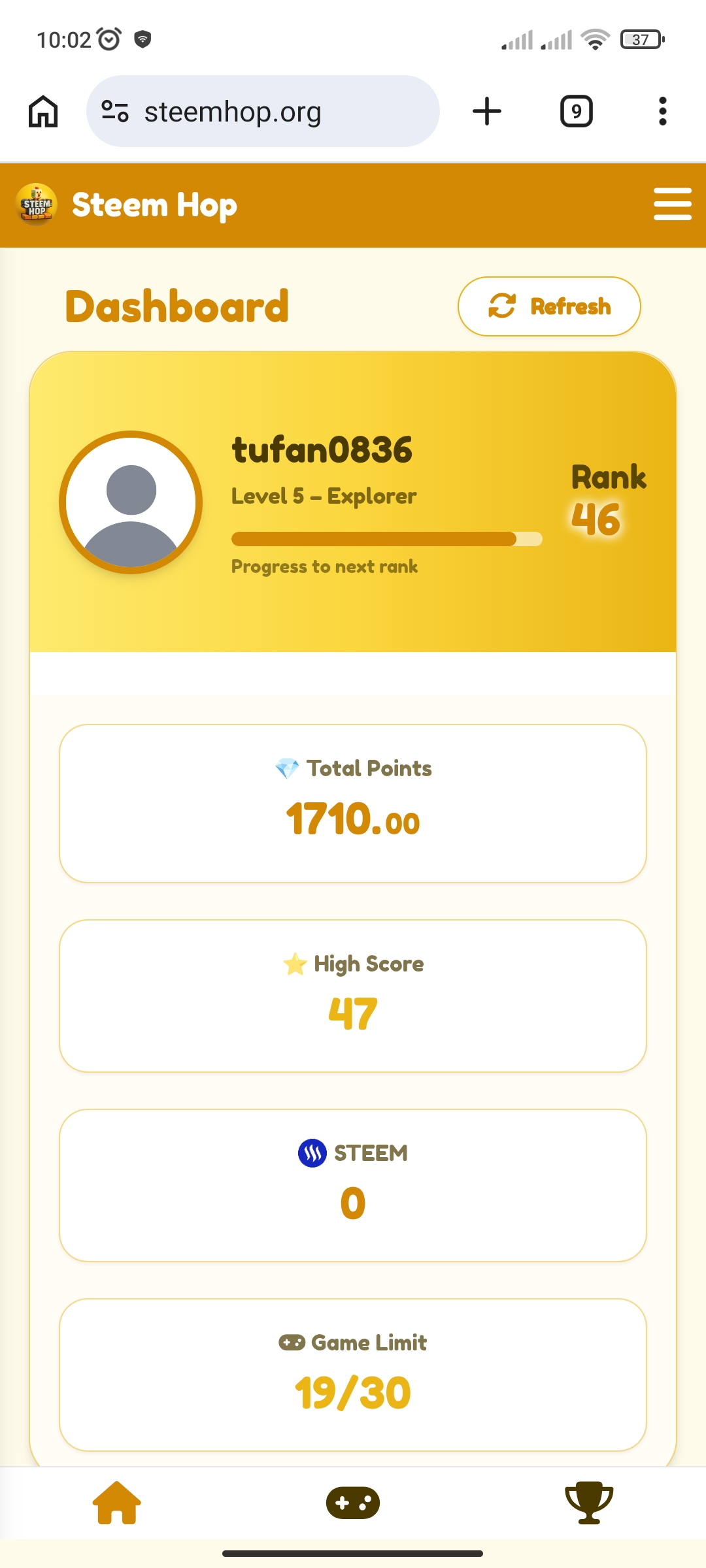The image size is (706, 1568).
Task: Switch to the game controller tab
Action: click(353, 1503)
